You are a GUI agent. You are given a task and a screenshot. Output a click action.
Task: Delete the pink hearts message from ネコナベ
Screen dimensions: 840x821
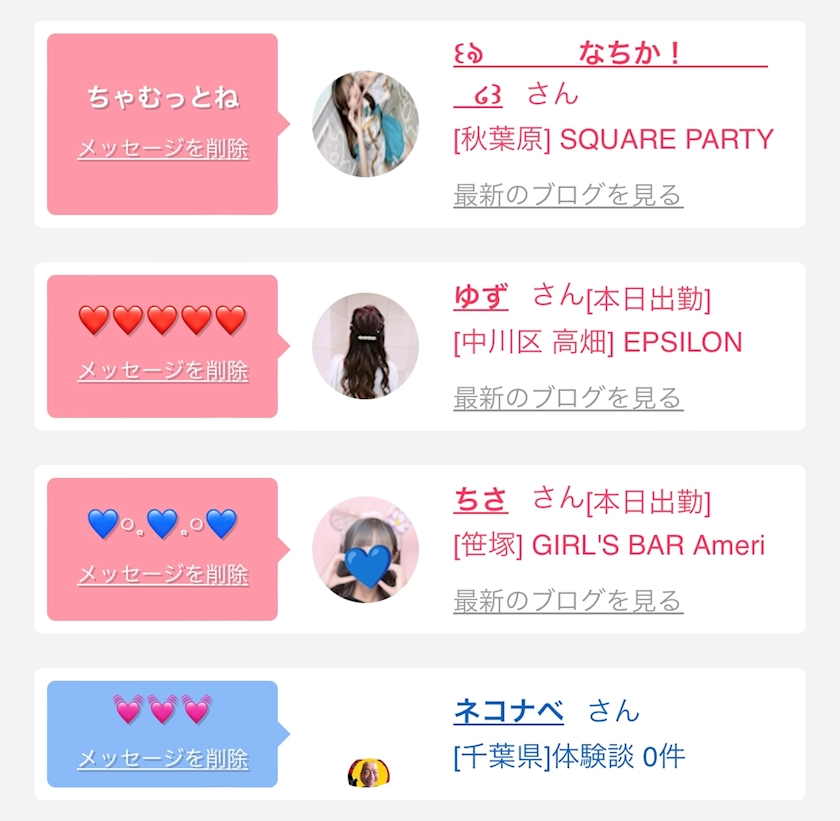tap(163, 758)
